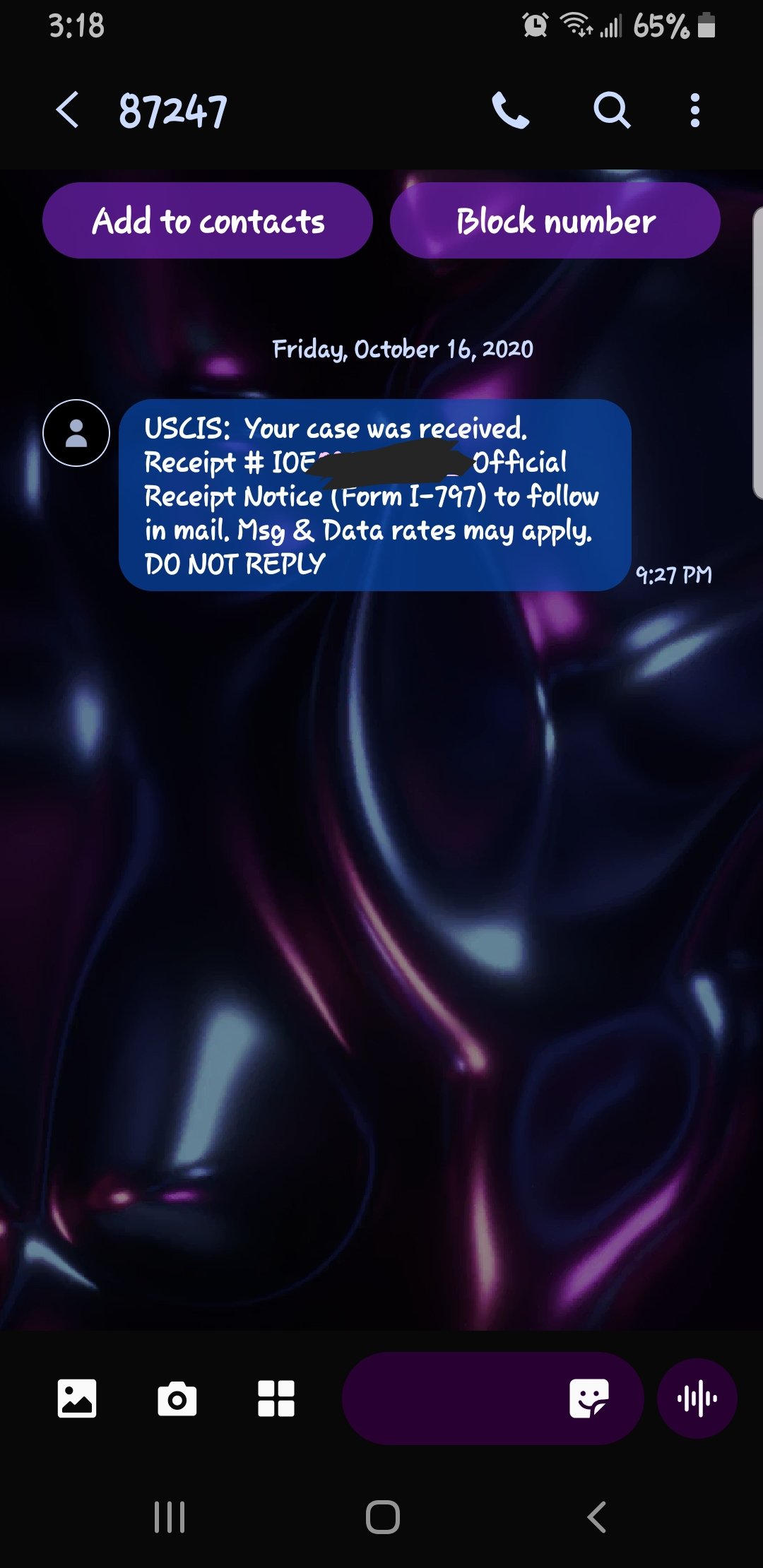Open the three-dot overflow menu
The image size is (763, 1568).
[695, 110]
